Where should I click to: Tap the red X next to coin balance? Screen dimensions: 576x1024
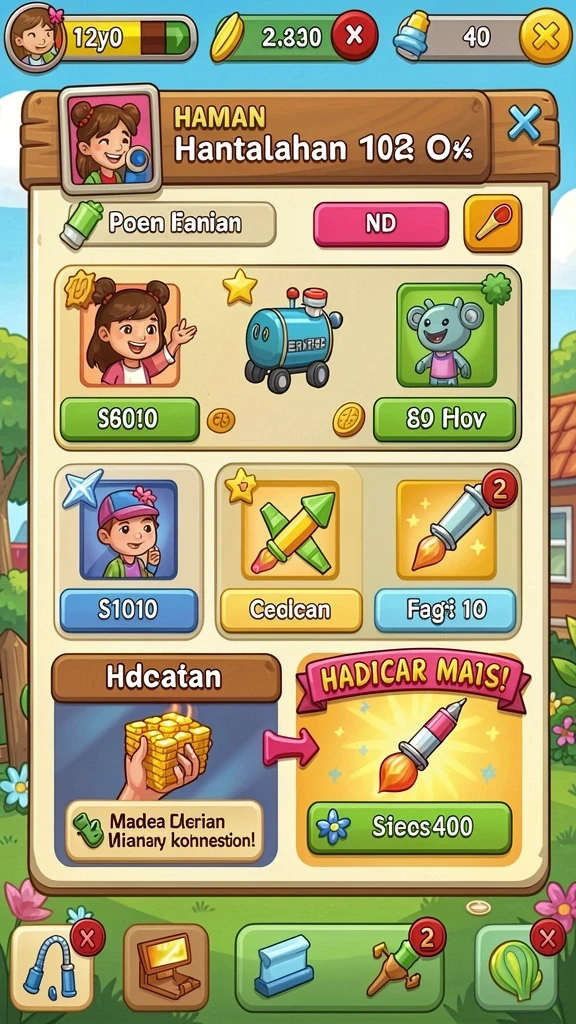[354, 35]
